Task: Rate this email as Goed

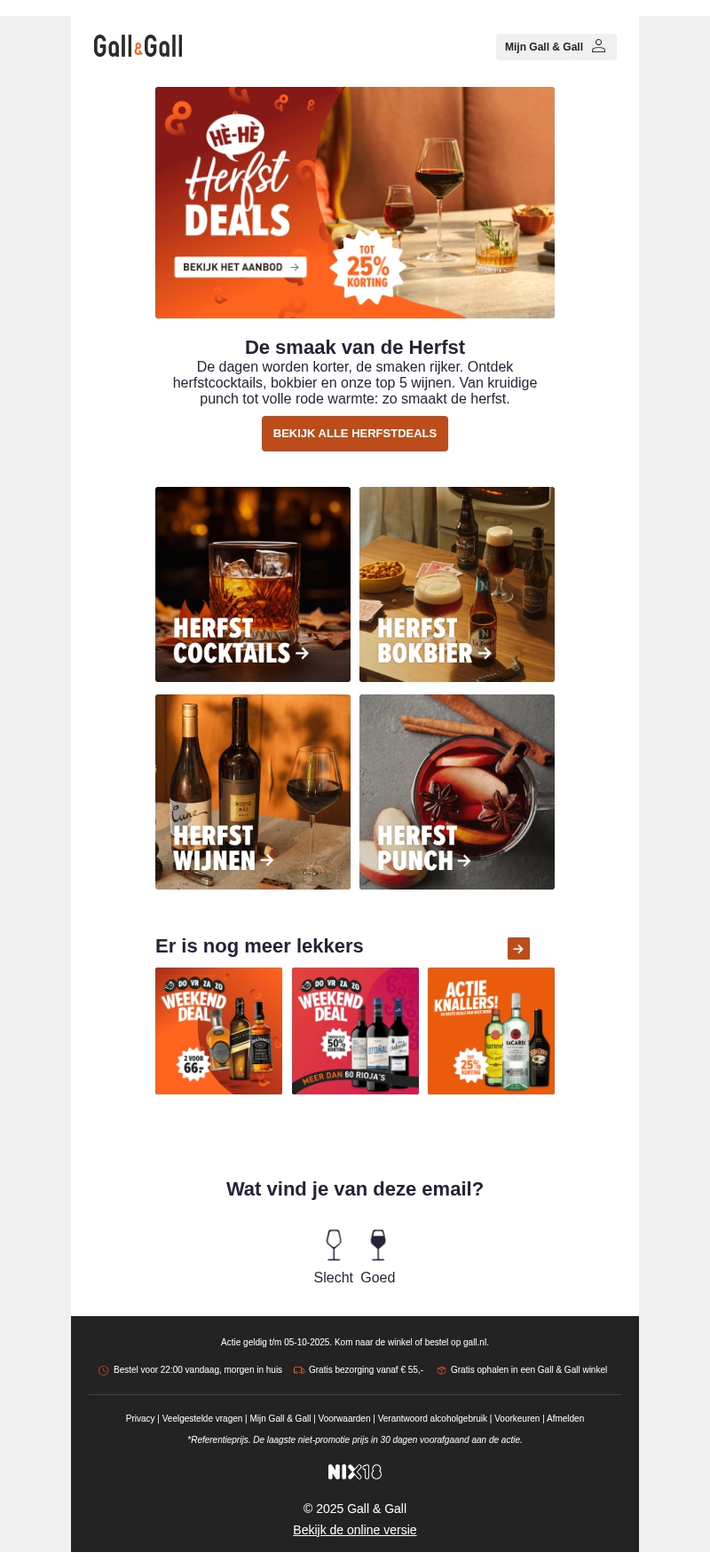Action: click(x=378, y=1255)
